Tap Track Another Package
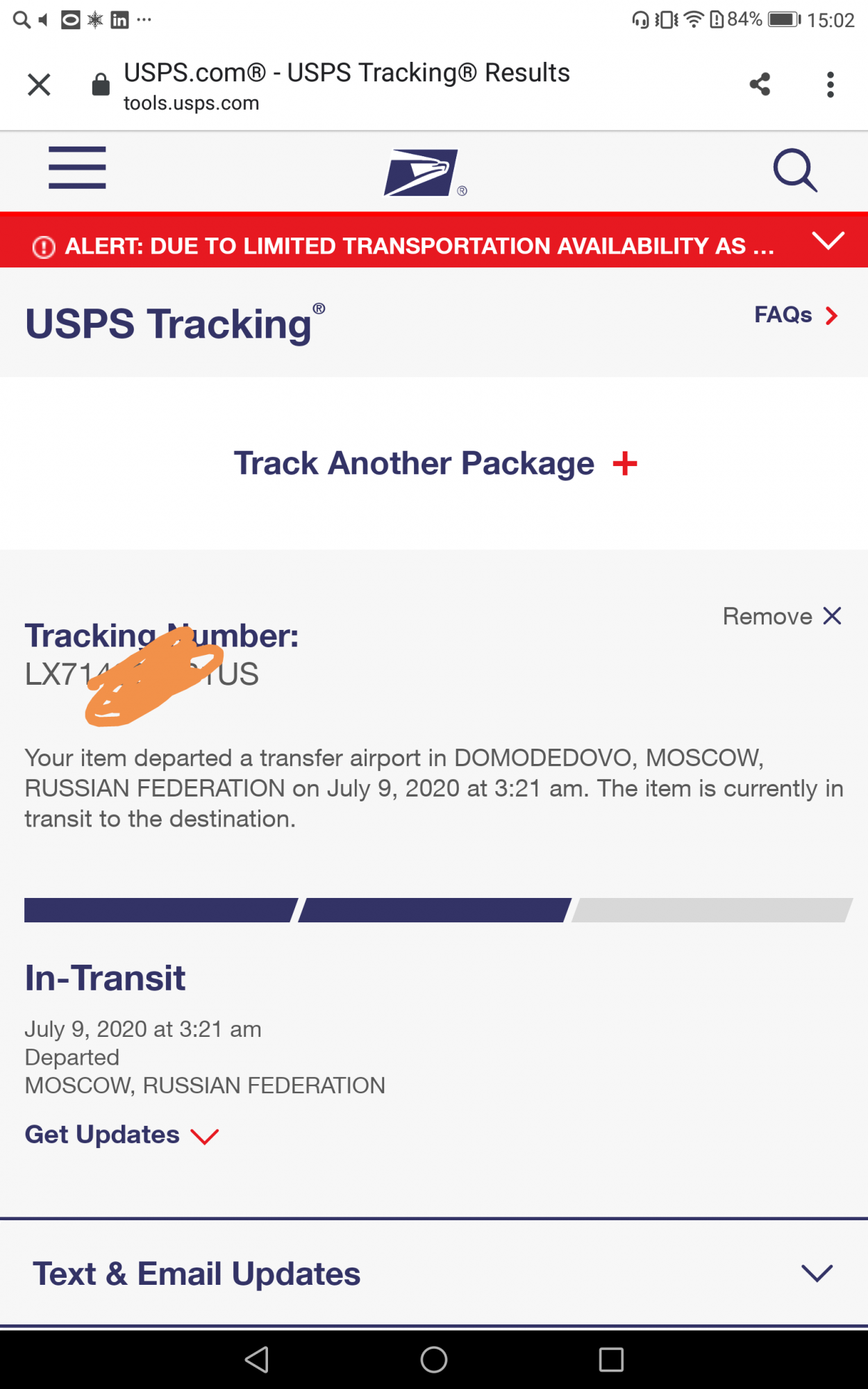Viewport: 868px width, 1389px height. pos(435,463)
